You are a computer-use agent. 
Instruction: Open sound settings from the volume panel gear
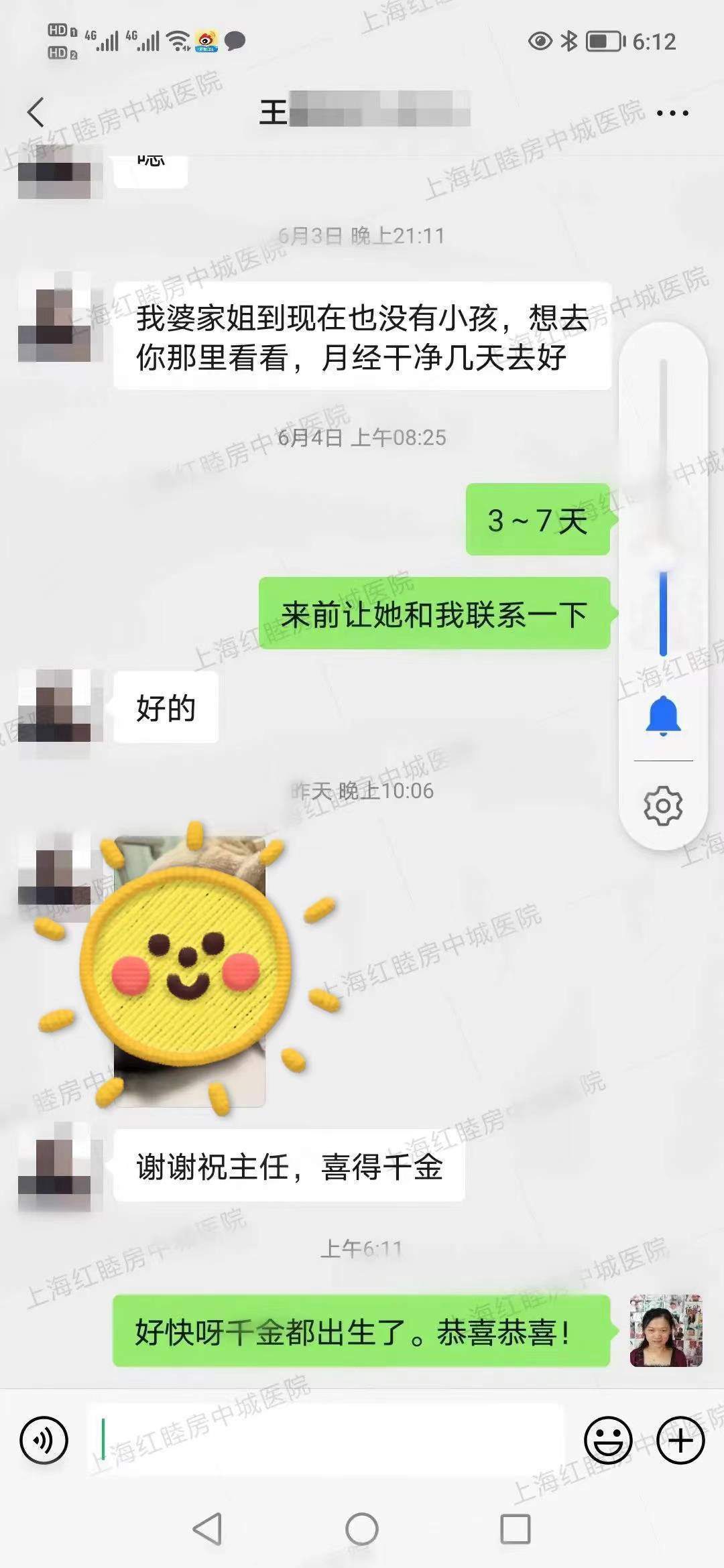(663, 805)
